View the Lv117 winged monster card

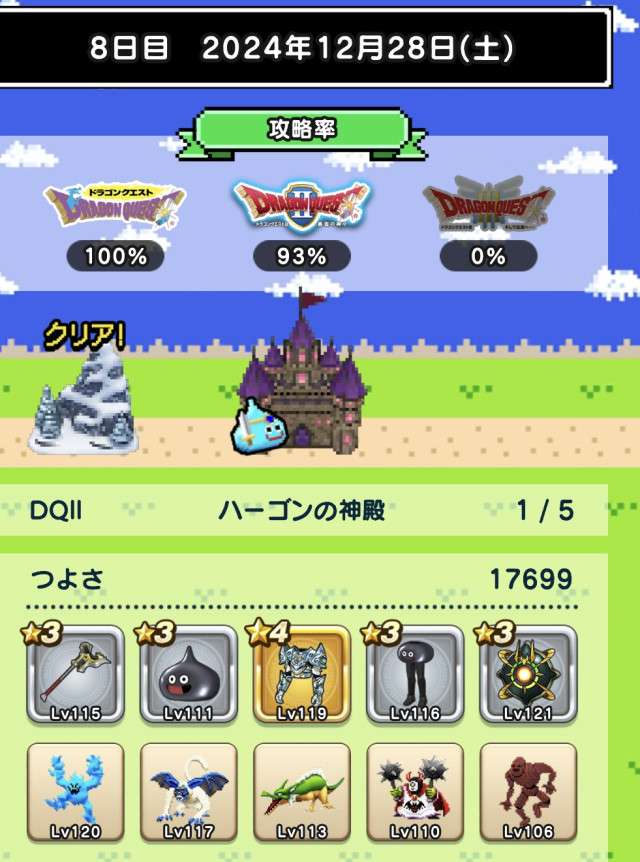pyautogui.click(x=189, y=792)
